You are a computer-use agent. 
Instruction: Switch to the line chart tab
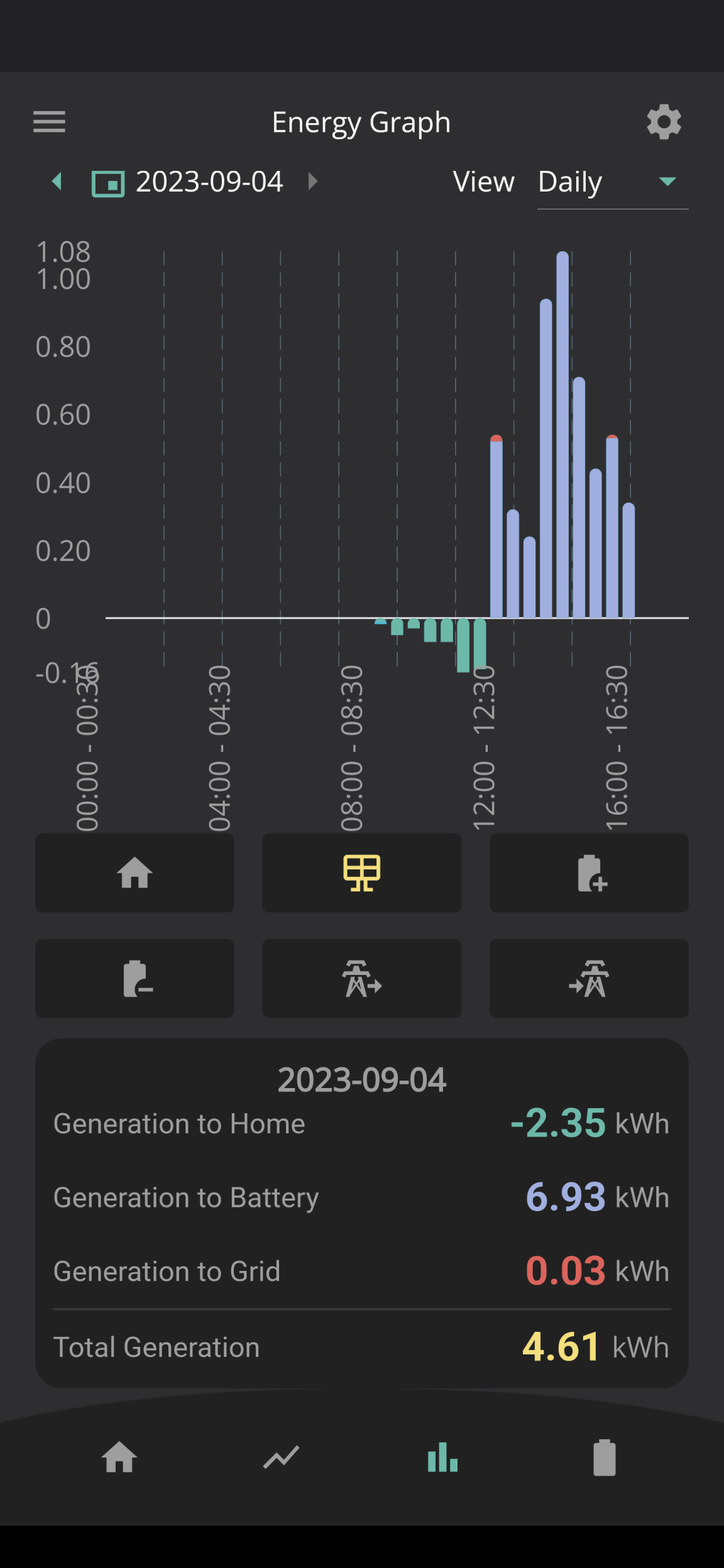pos(281,1457)
